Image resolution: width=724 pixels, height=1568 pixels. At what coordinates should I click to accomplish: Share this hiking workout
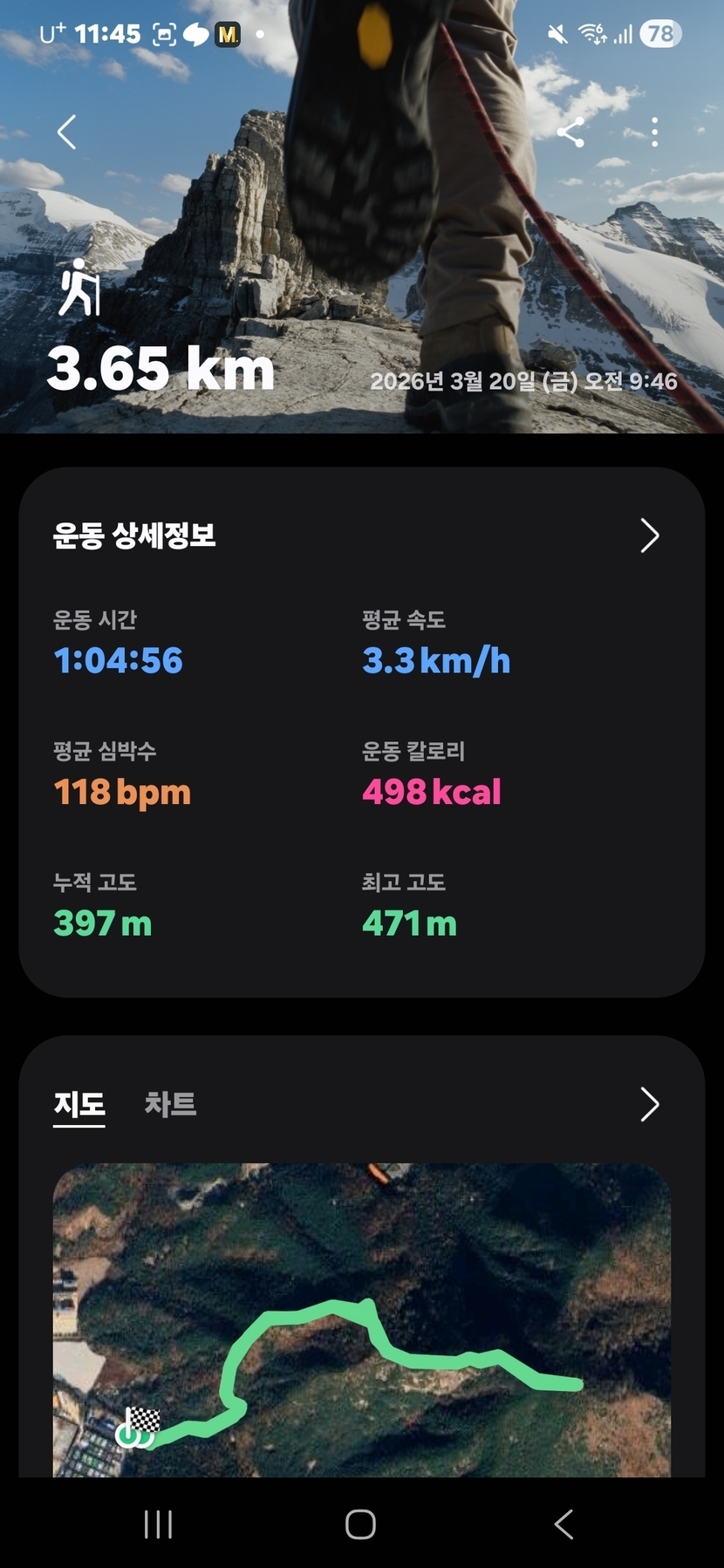pos(570,133)
